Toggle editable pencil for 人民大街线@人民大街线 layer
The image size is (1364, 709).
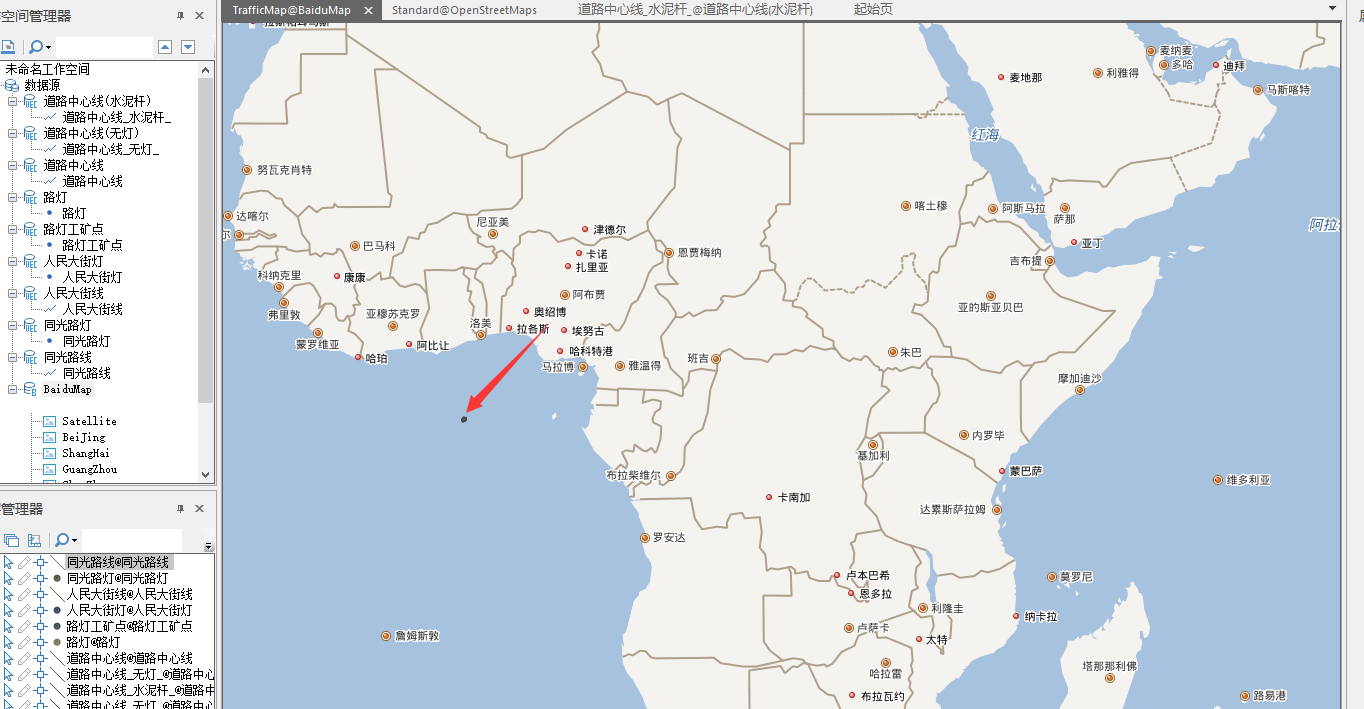24,594
